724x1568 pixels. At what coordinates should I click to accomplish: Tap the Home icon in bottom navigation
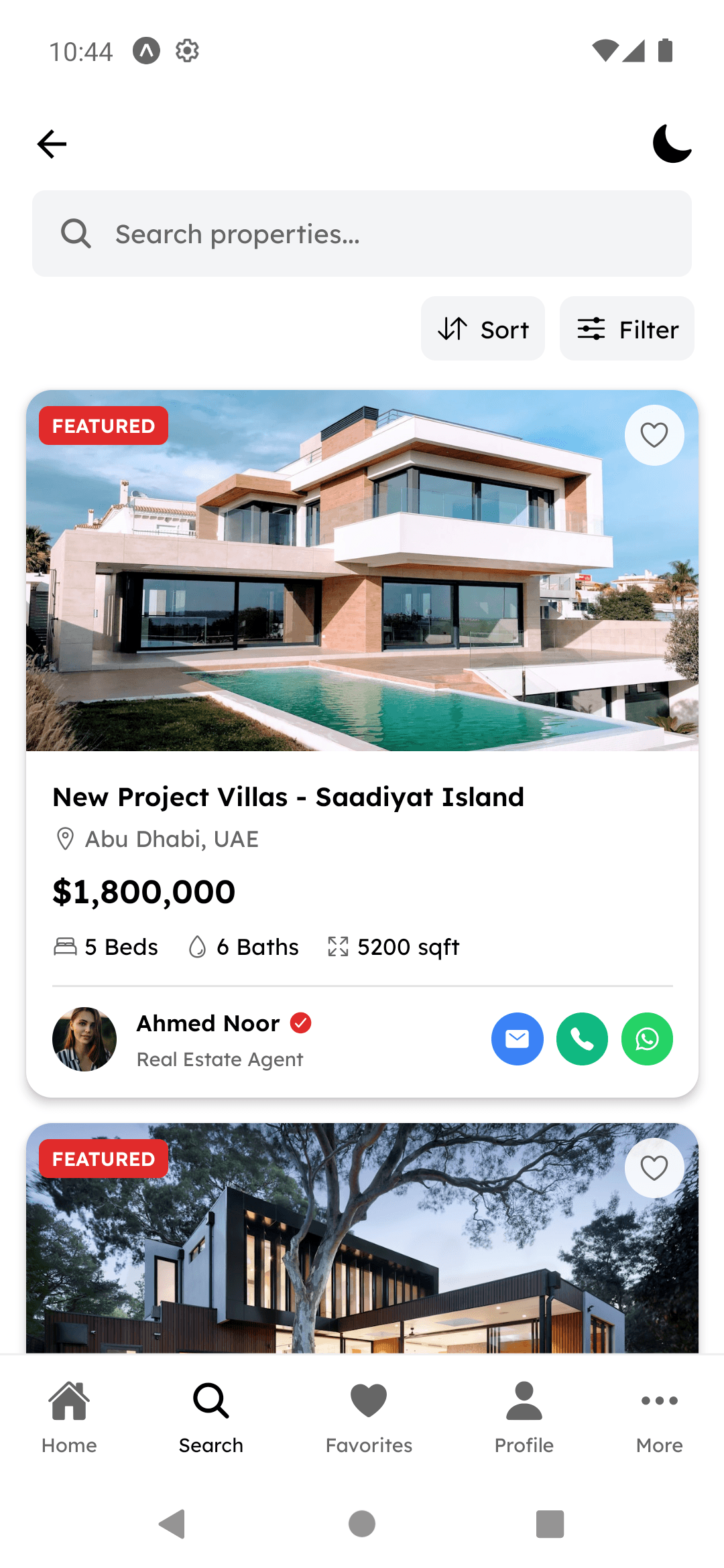click(69, 1421)
